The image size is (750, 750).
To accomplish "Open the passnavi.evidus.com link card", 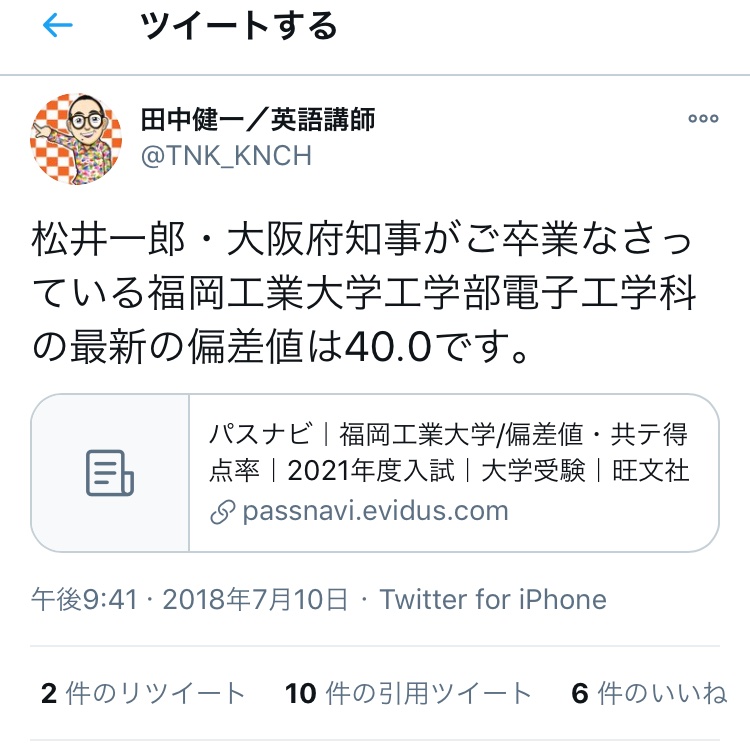I will pos(375,473).
